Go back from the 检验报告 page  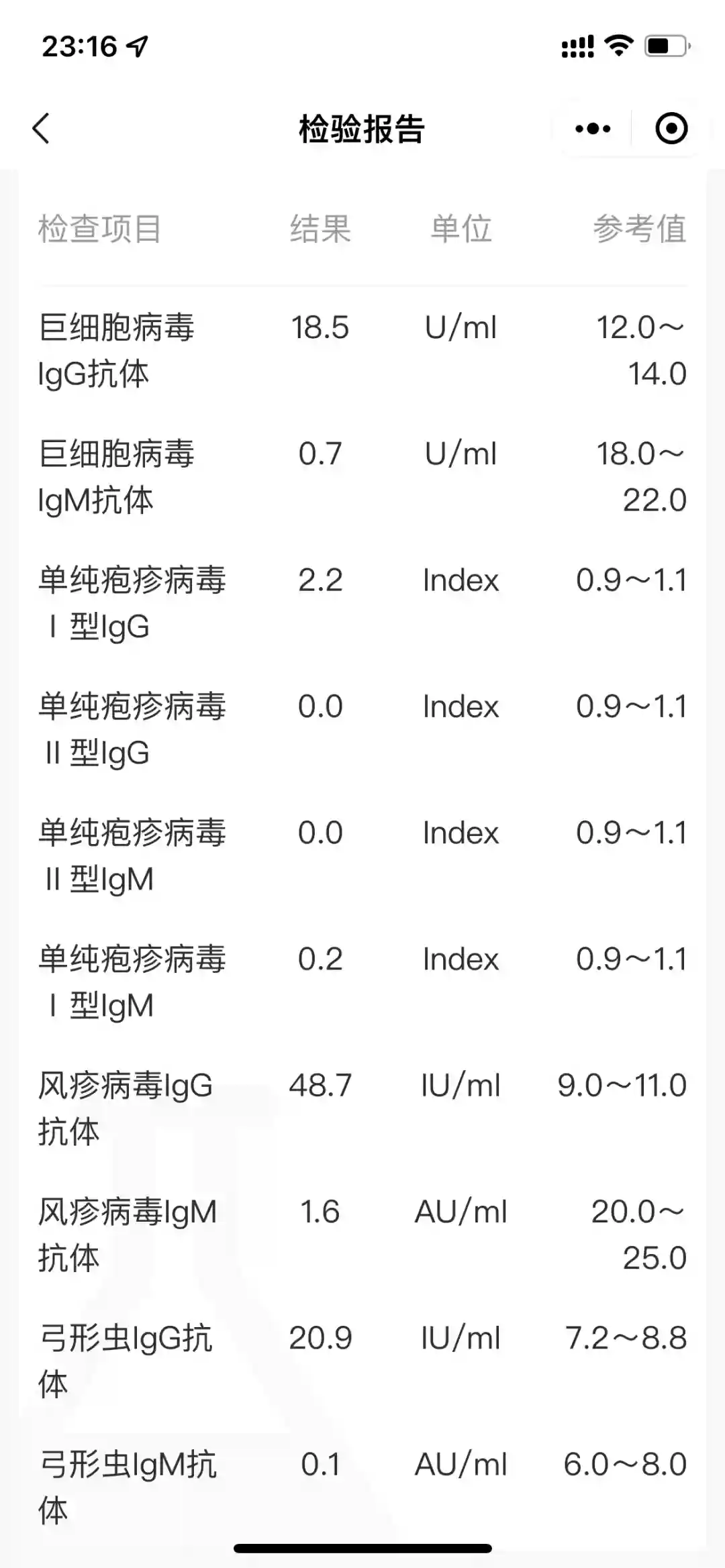42,128
